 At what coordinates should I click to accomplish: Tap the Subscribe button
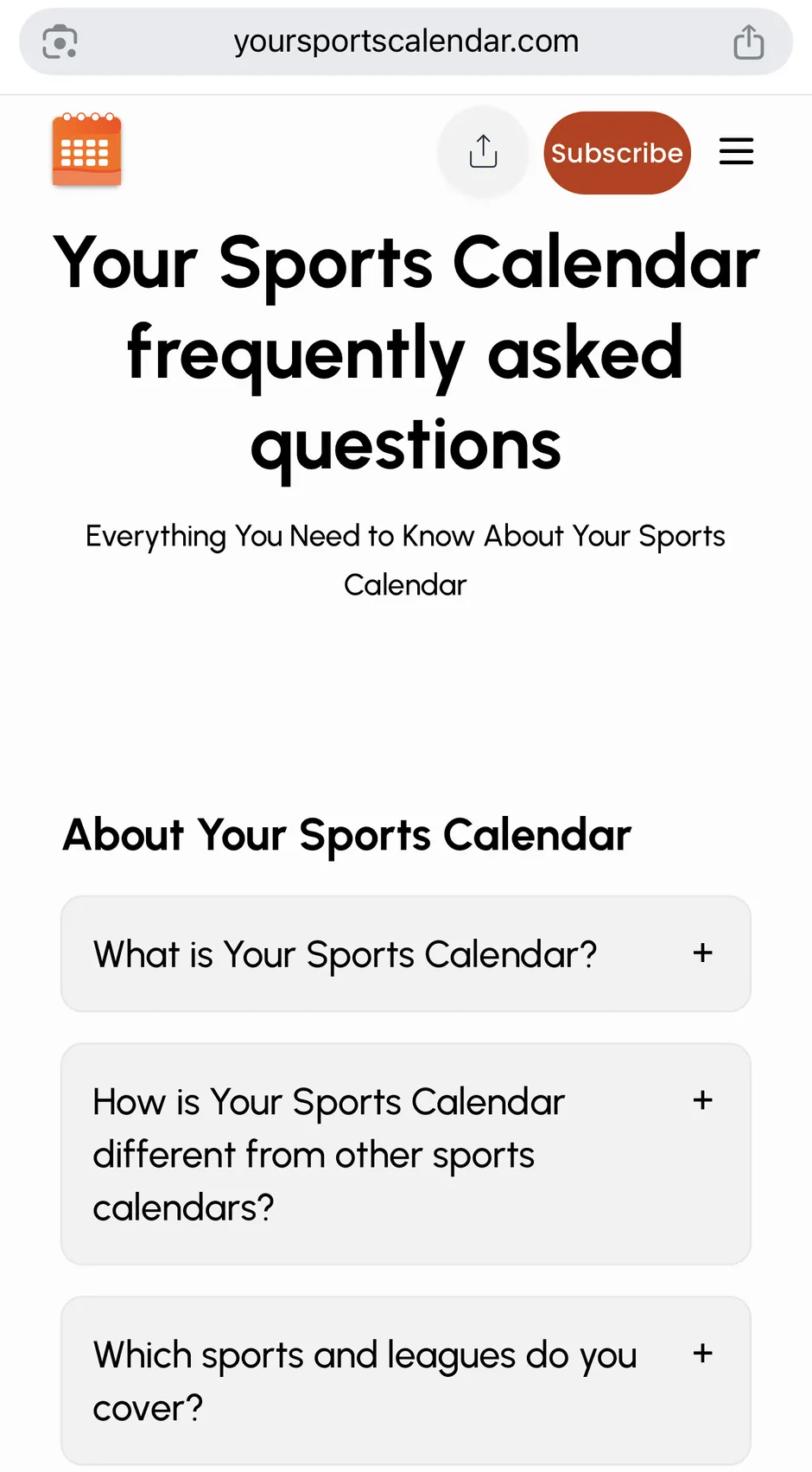click(x=617, y=153)
